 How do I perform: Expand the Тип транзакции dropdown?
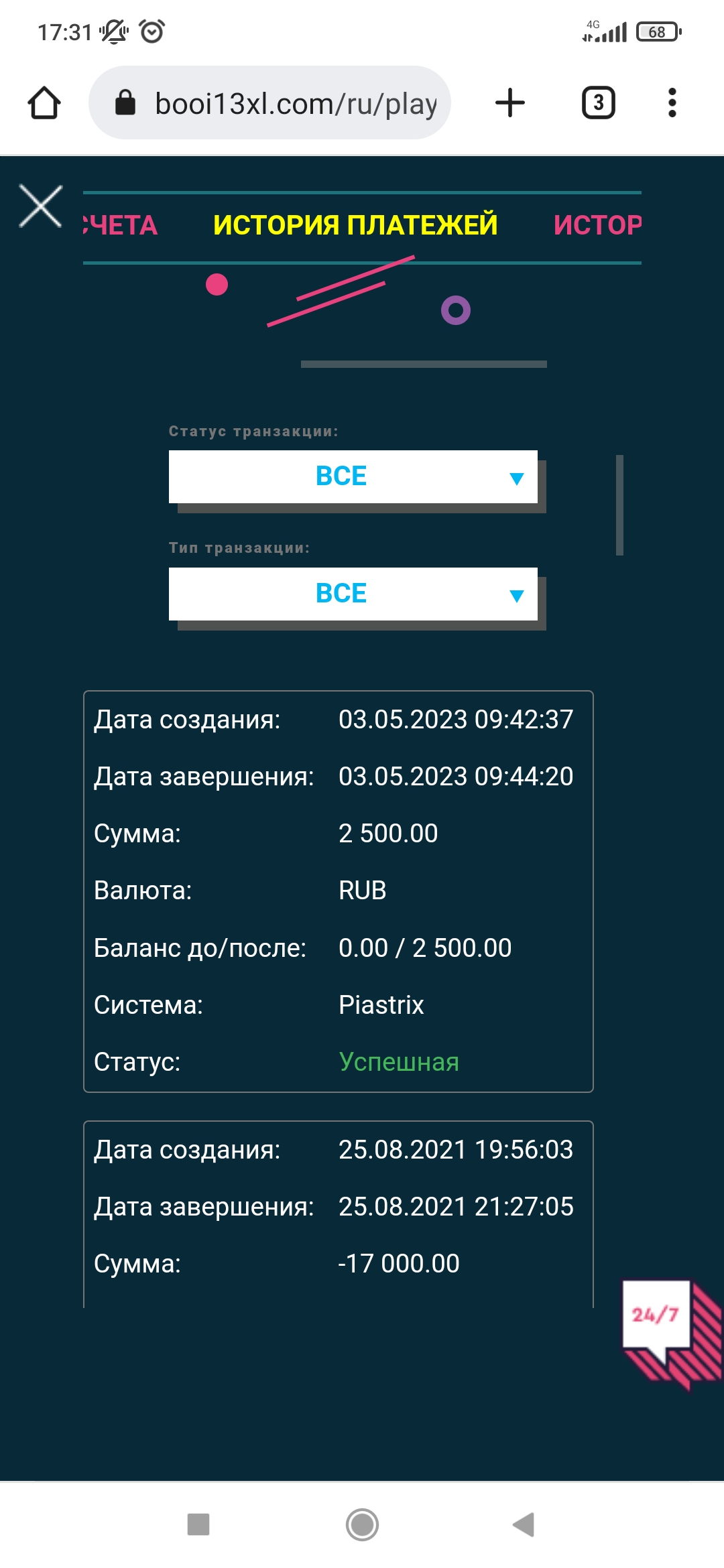[x=353, y=594]
